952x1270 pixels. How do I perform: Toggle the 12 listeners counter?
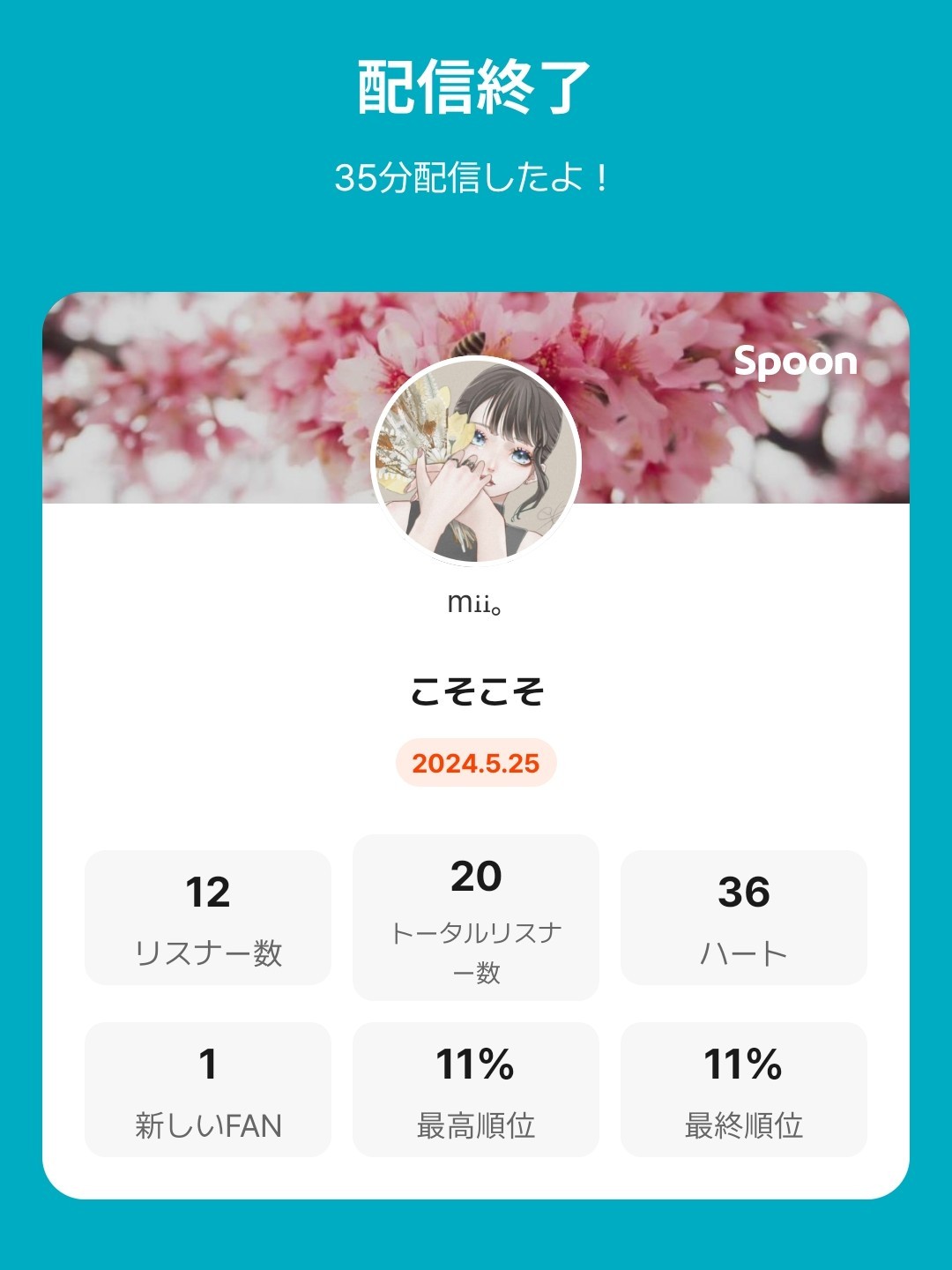(207, 893)
